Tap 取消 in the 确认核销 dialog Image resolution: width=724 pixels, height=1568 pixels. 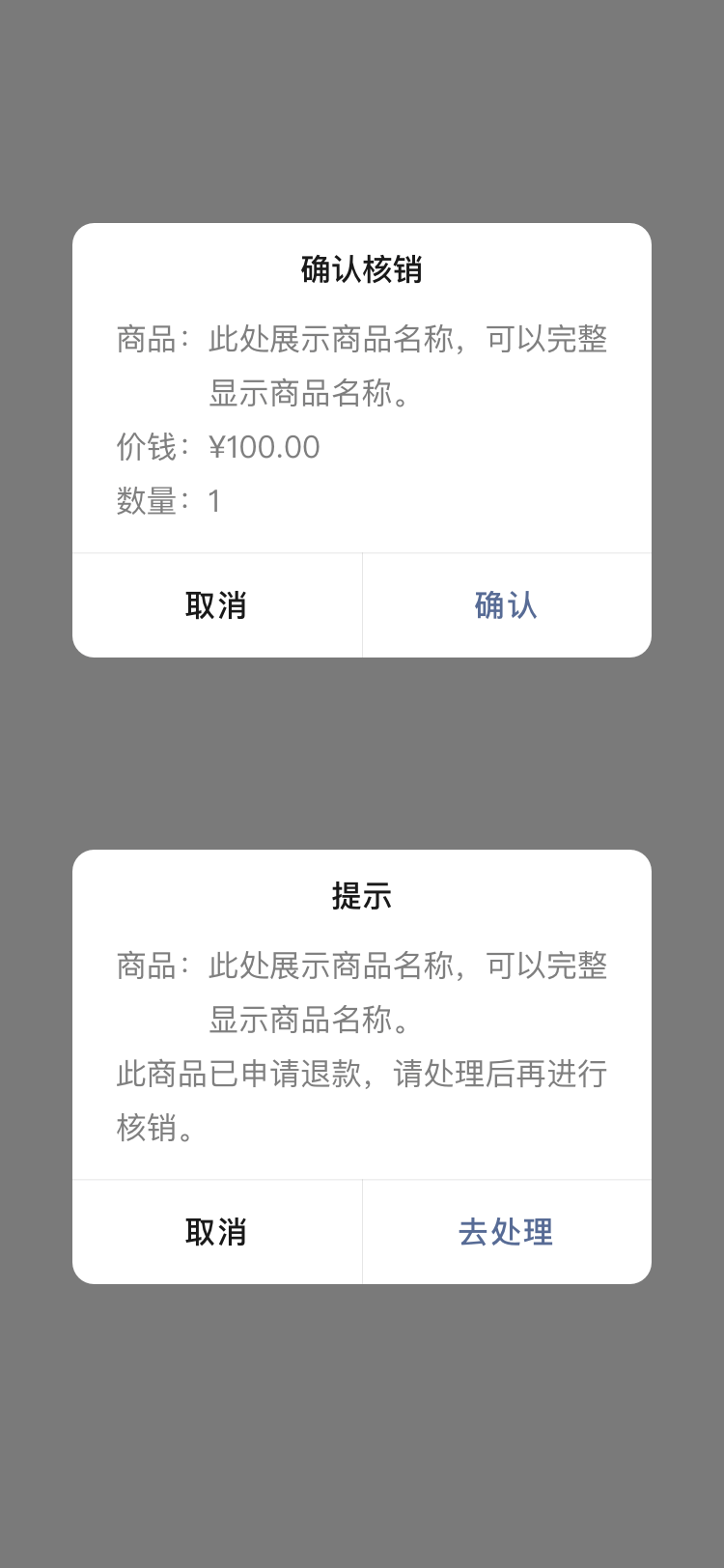(216, 605)
